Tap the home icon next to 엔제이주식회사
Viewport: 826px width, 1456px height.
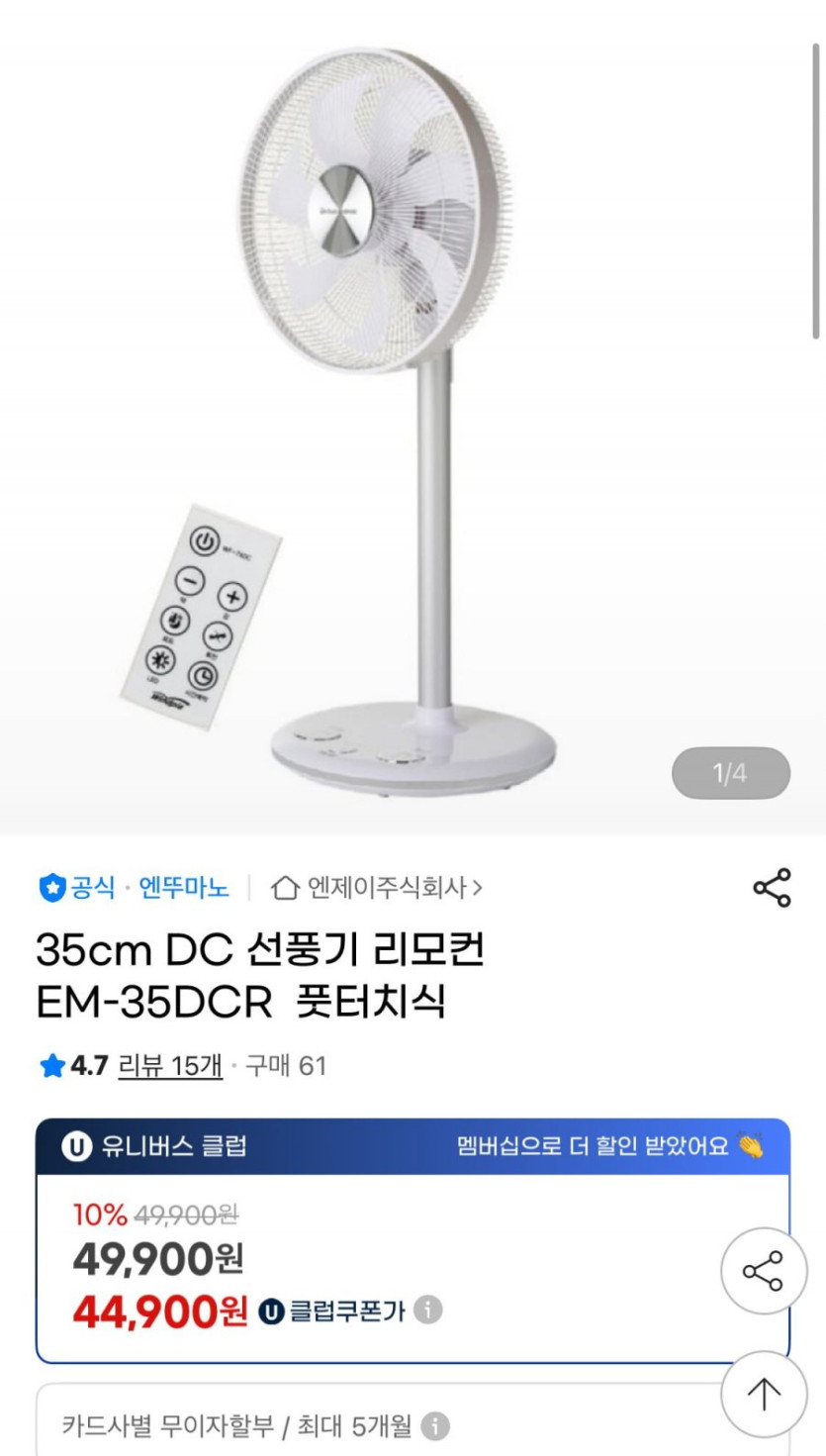284,888
